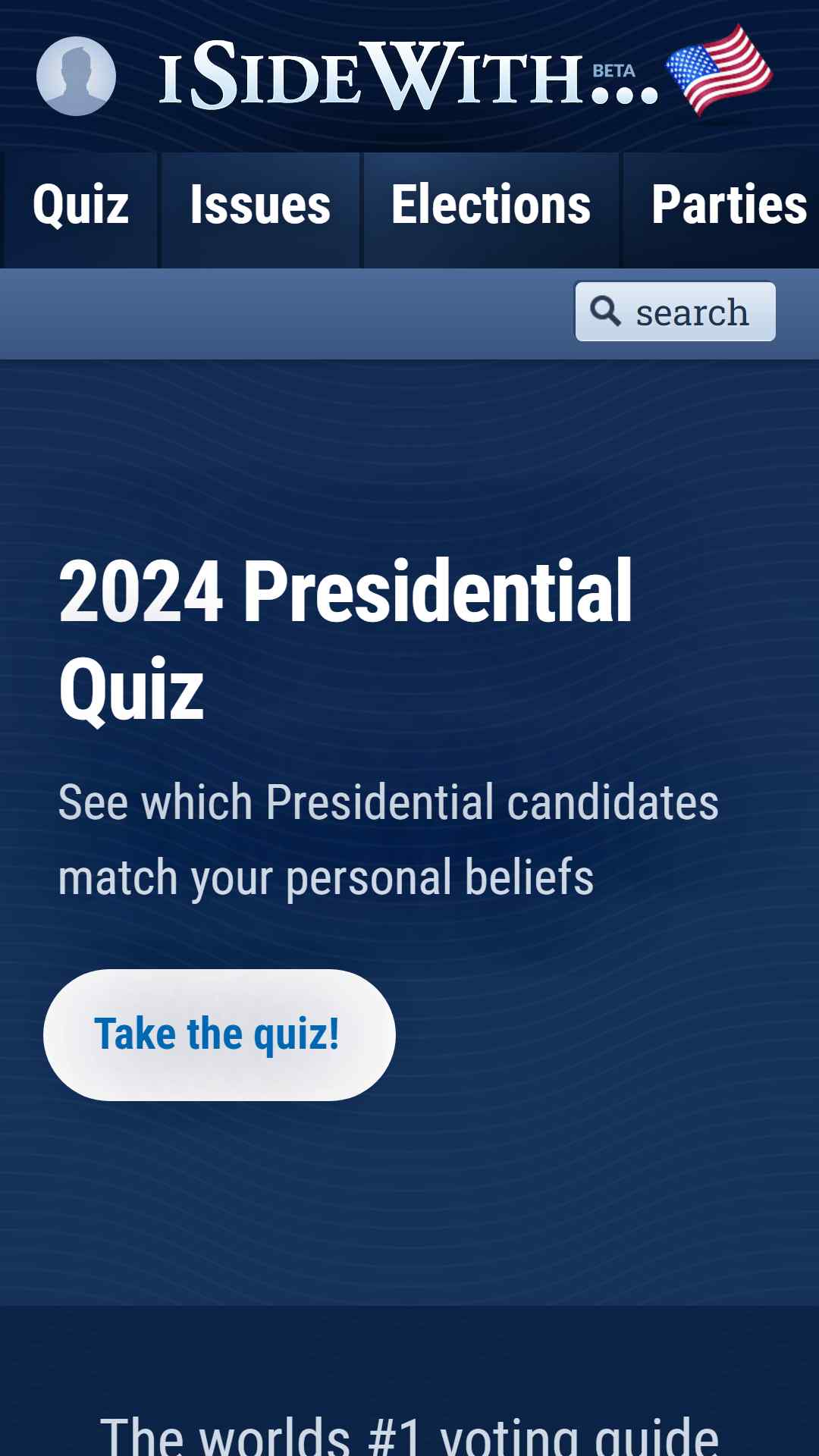The image size is (819, 1456).
Task: Switch to the Issues tab
Action: (x=260, y=206)
